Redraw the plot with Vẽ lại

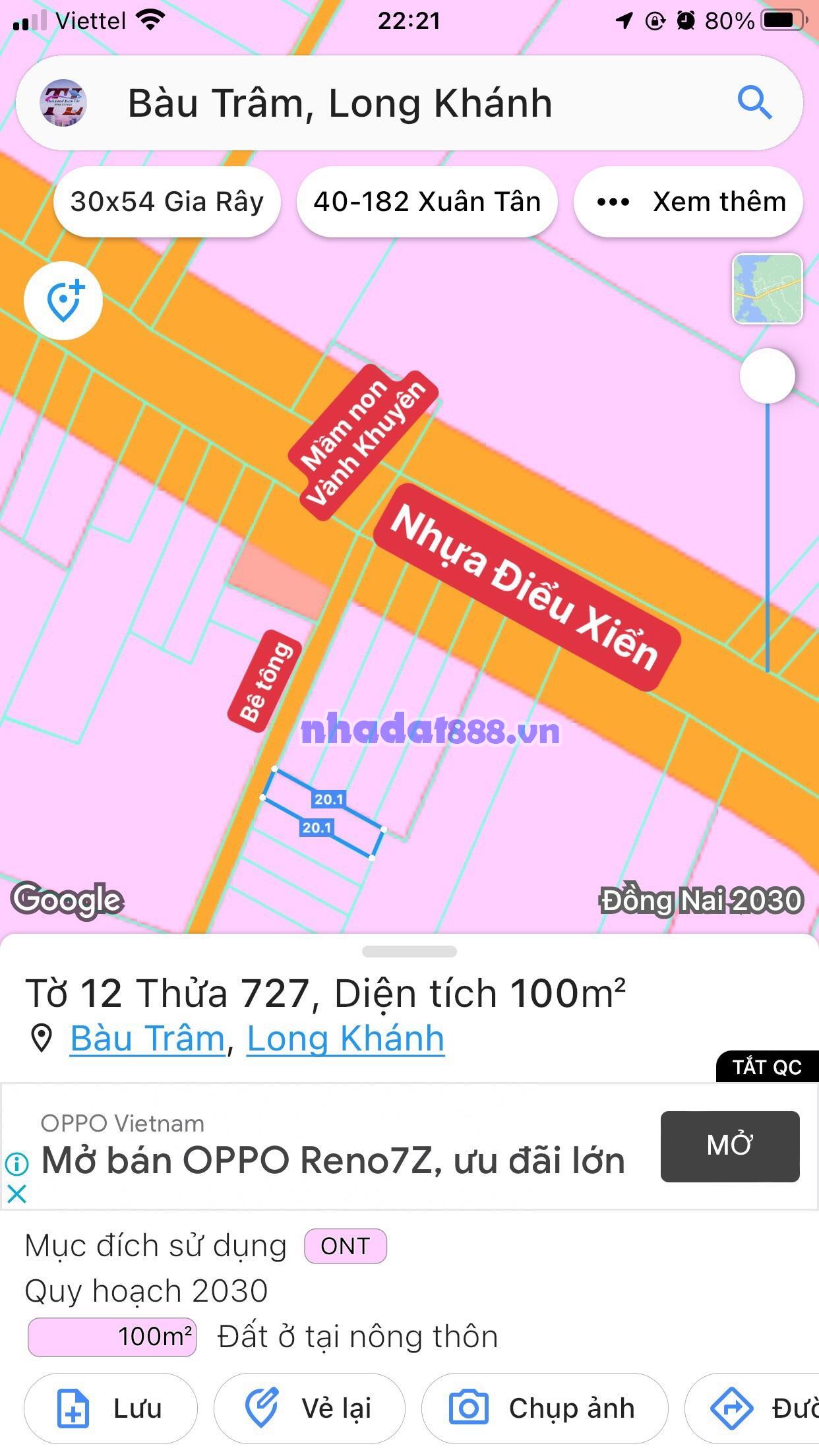tap(309, 1409)
